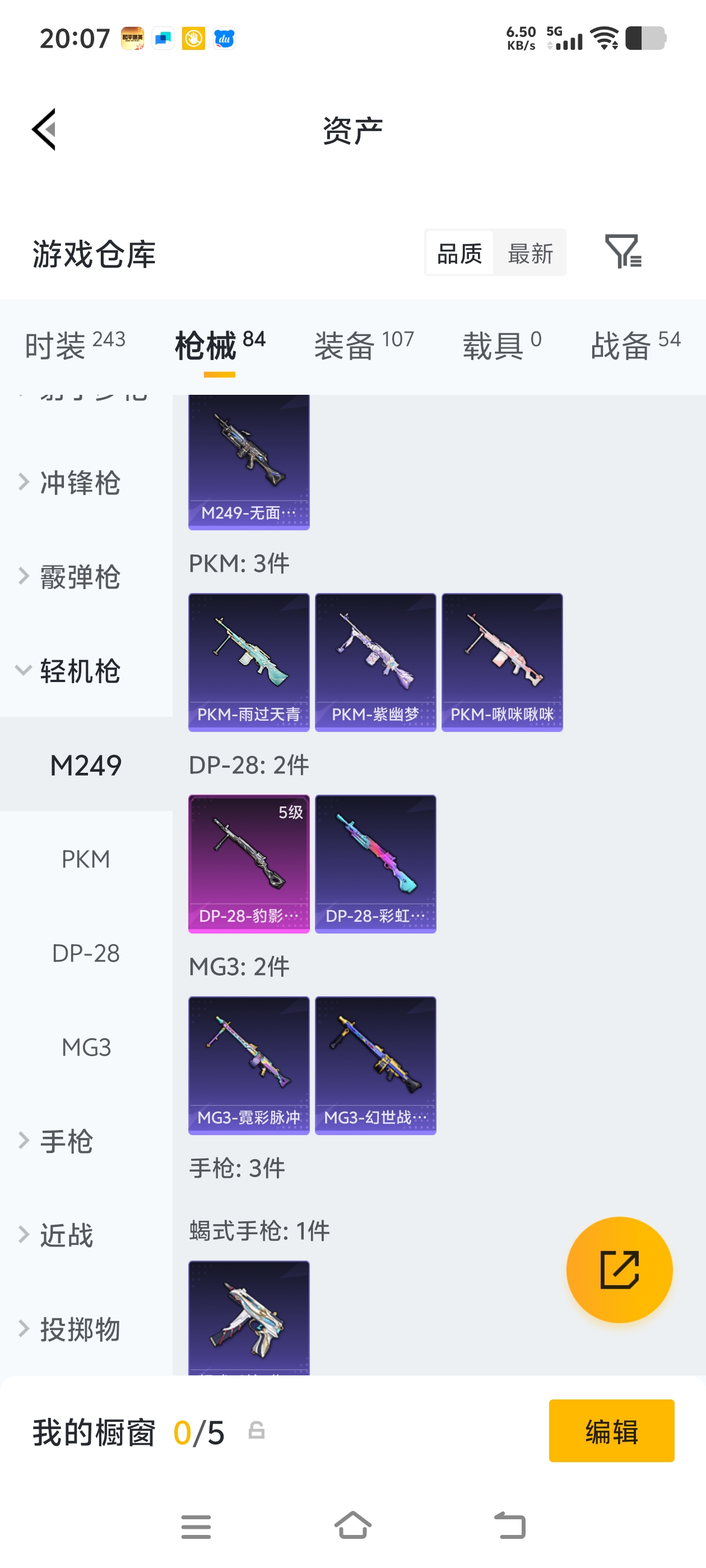Tap the orange share floating action button

(x=619, y=1269)
